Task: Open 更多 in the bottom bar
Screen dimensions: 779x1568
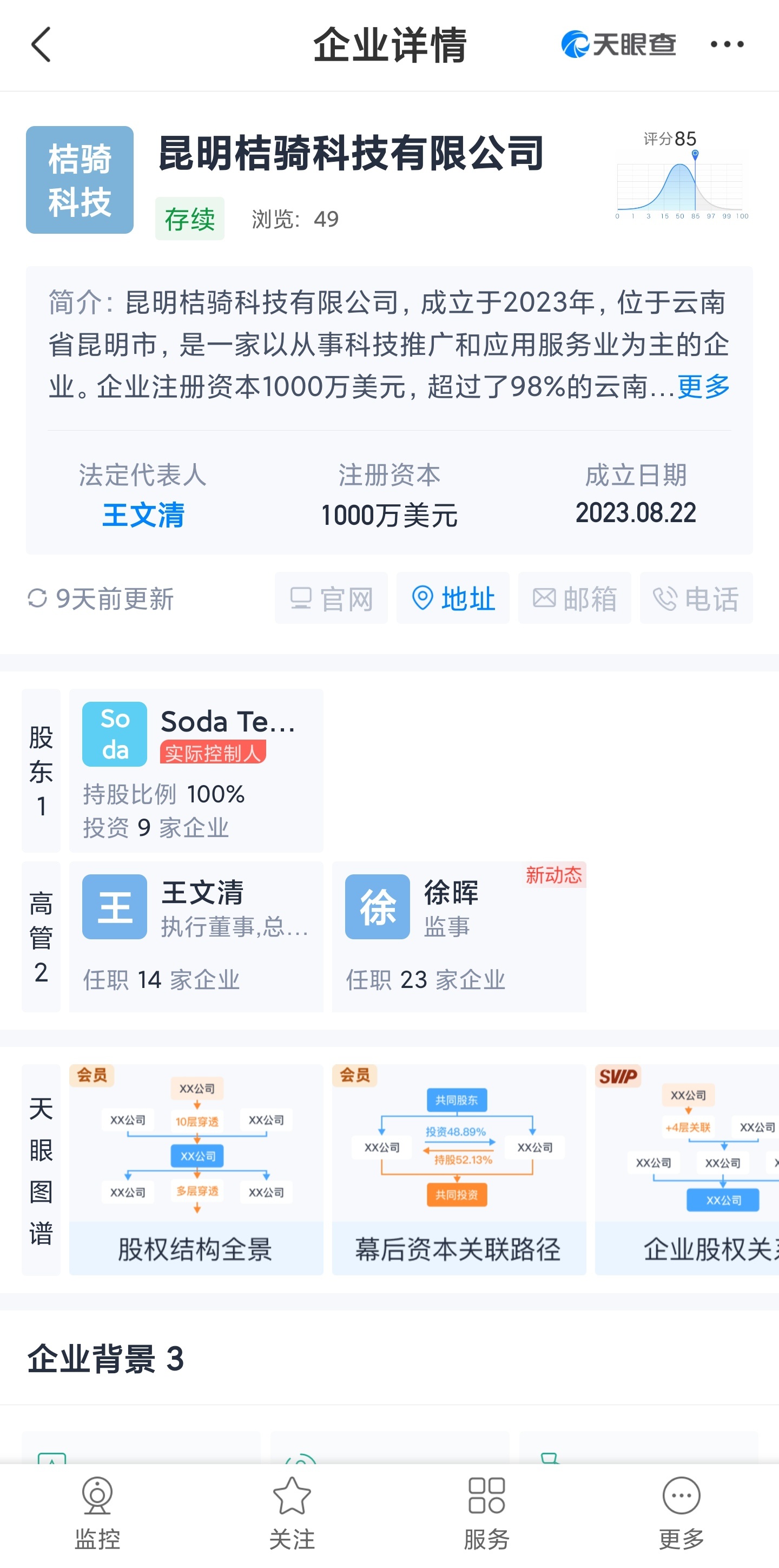Action: [682, 1514]
